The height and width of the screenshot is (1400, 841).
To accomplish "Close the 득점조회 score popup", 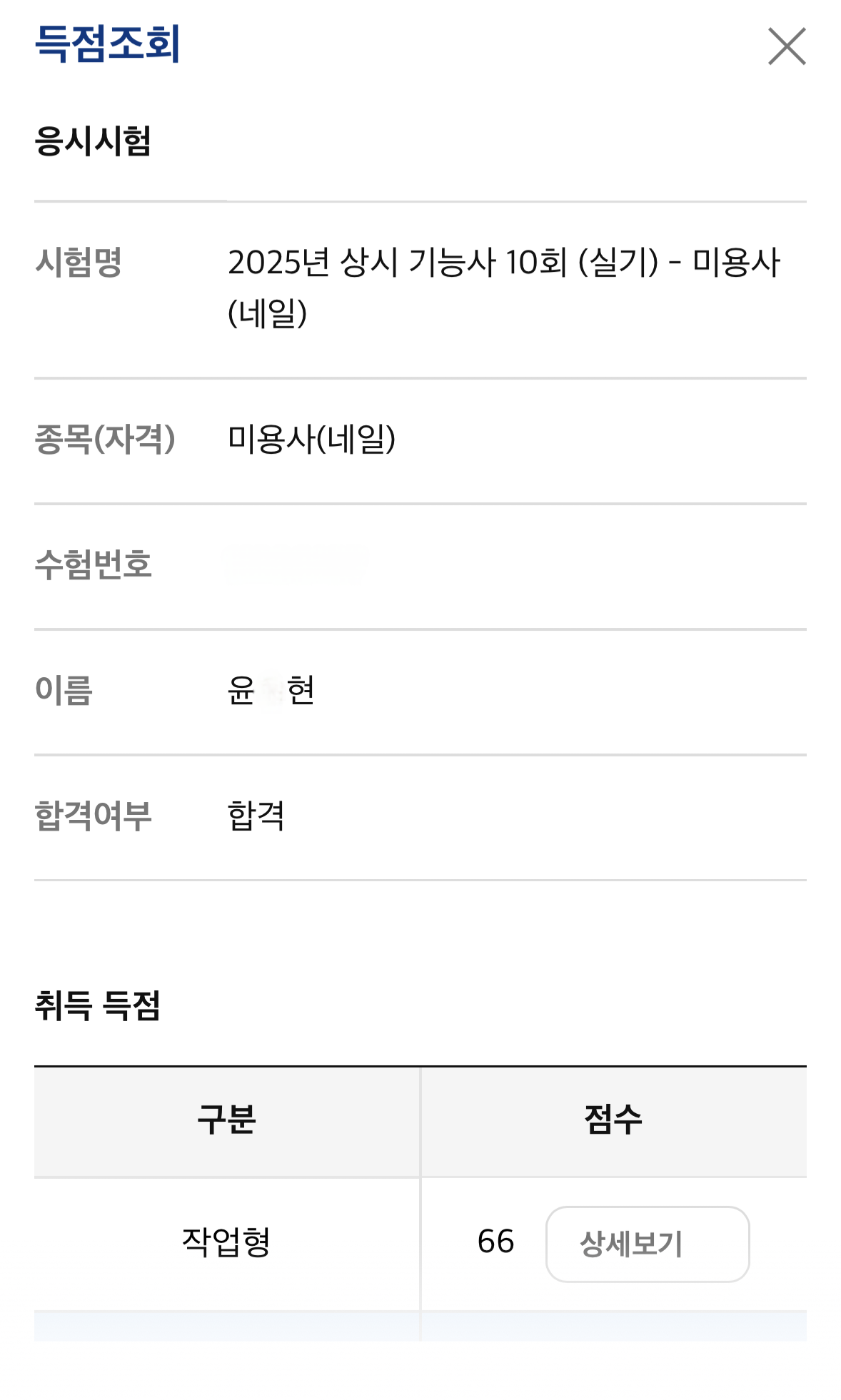I will click(x=787, y=46).
